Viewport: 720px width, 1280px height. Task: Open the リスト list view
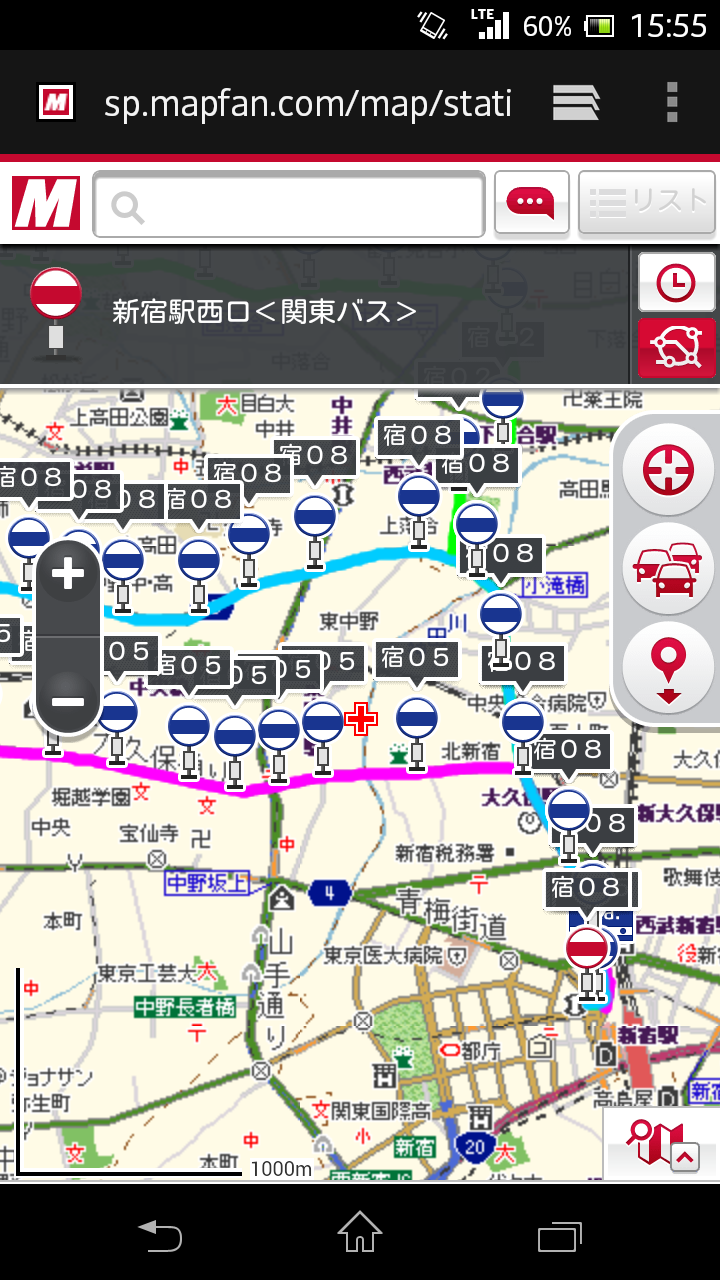click(647, 203)
